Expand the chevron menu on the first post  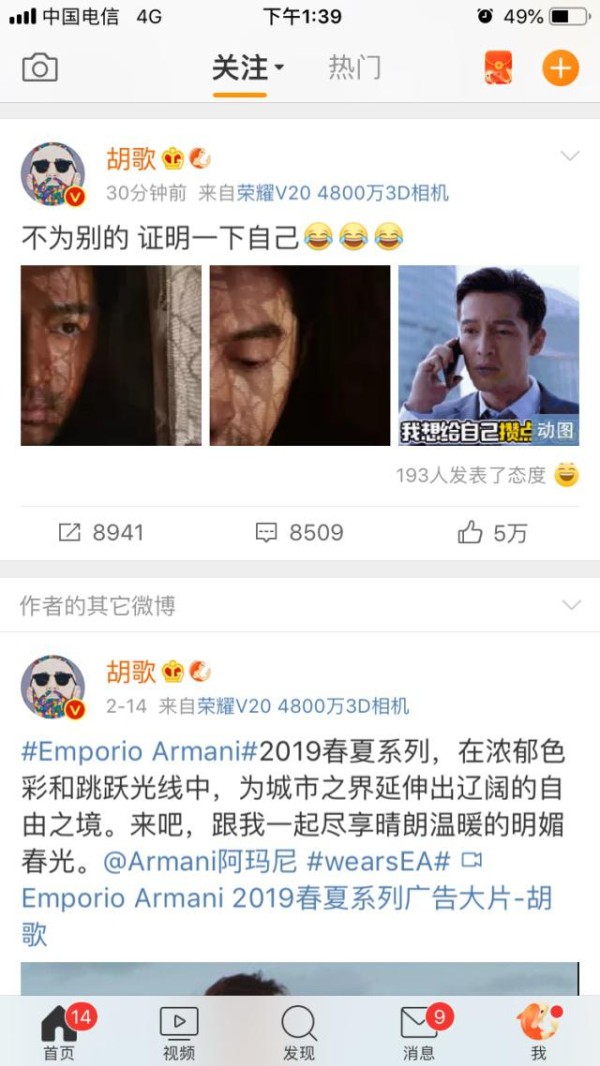[570, 157]
